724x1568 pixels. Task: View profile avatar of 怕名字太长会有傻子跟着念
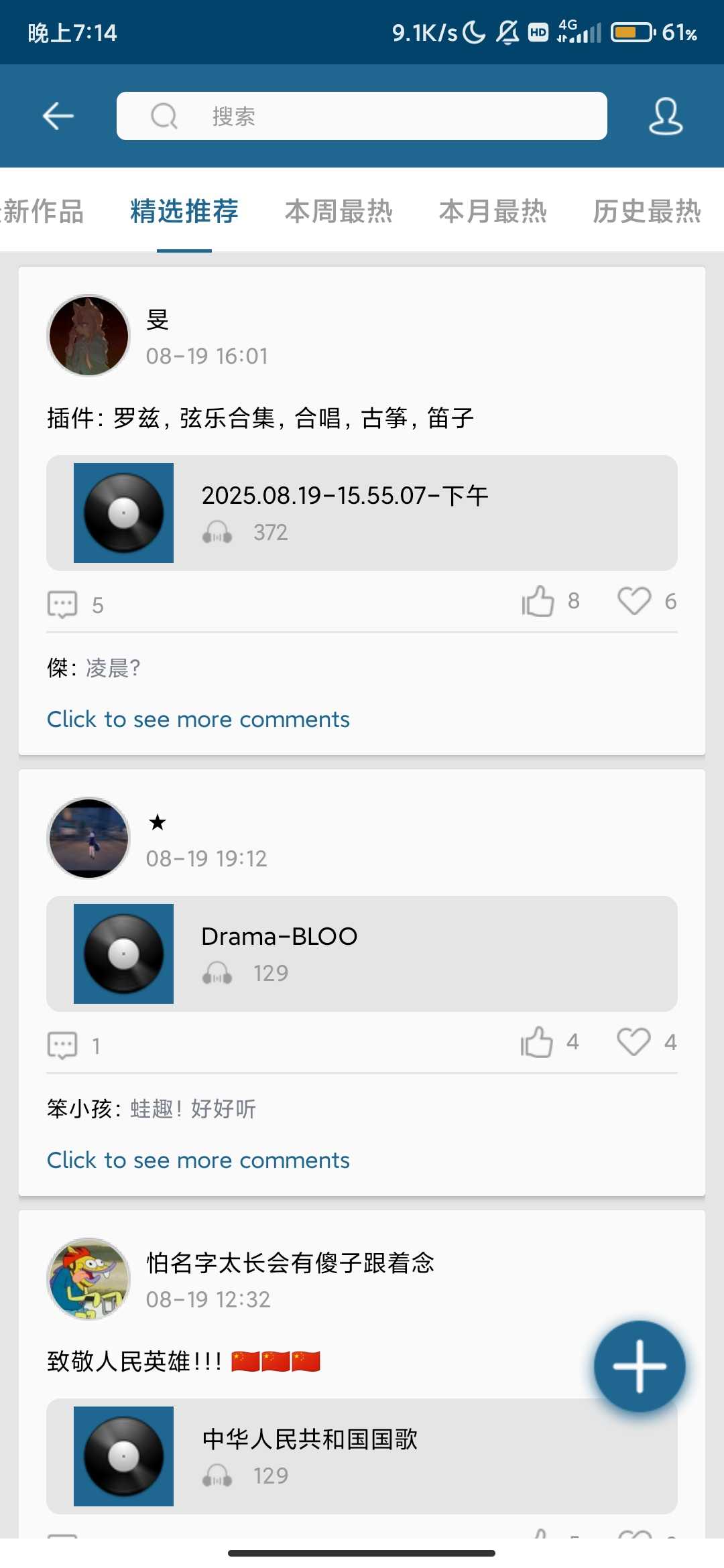point(88,1279)
